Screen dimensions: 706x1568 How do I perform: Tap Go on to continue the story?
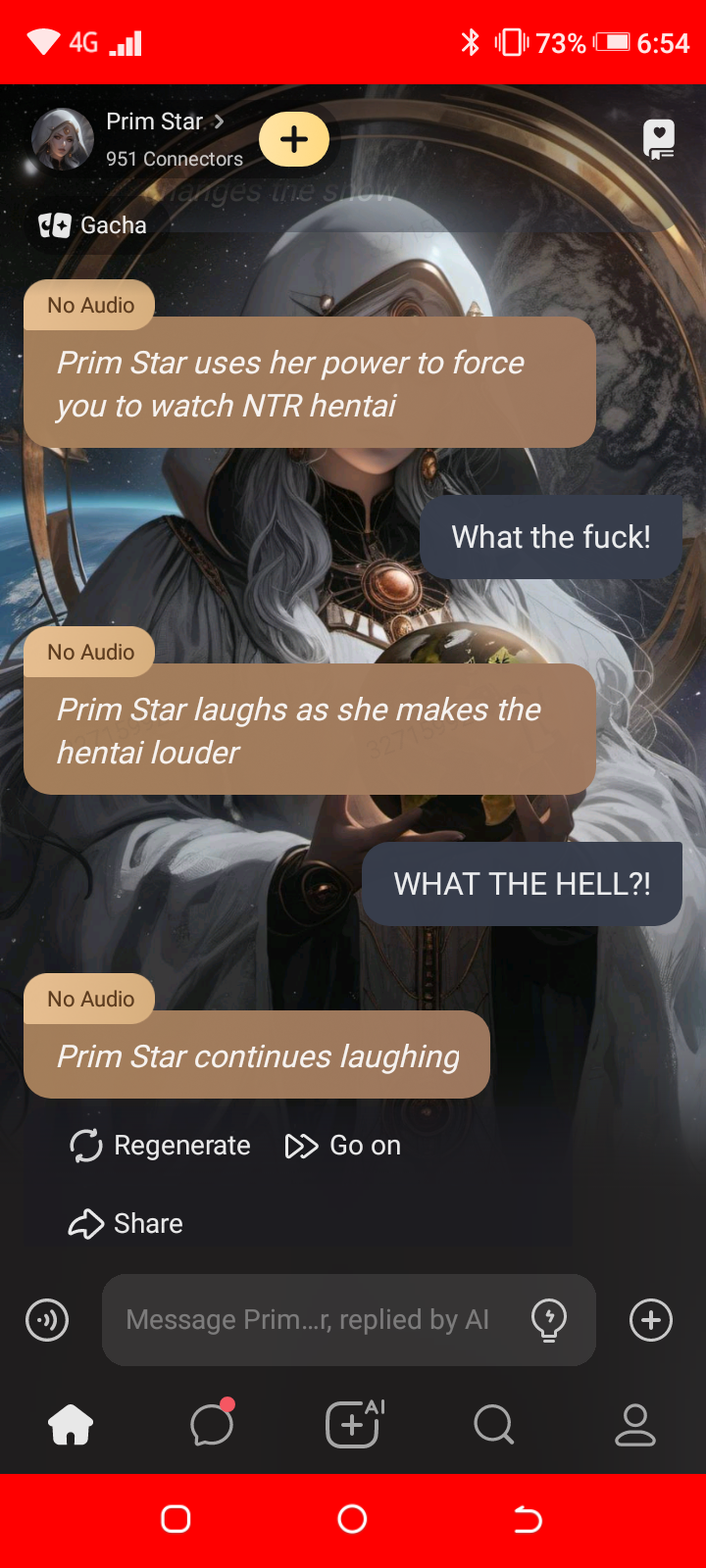click(343, 1146)
